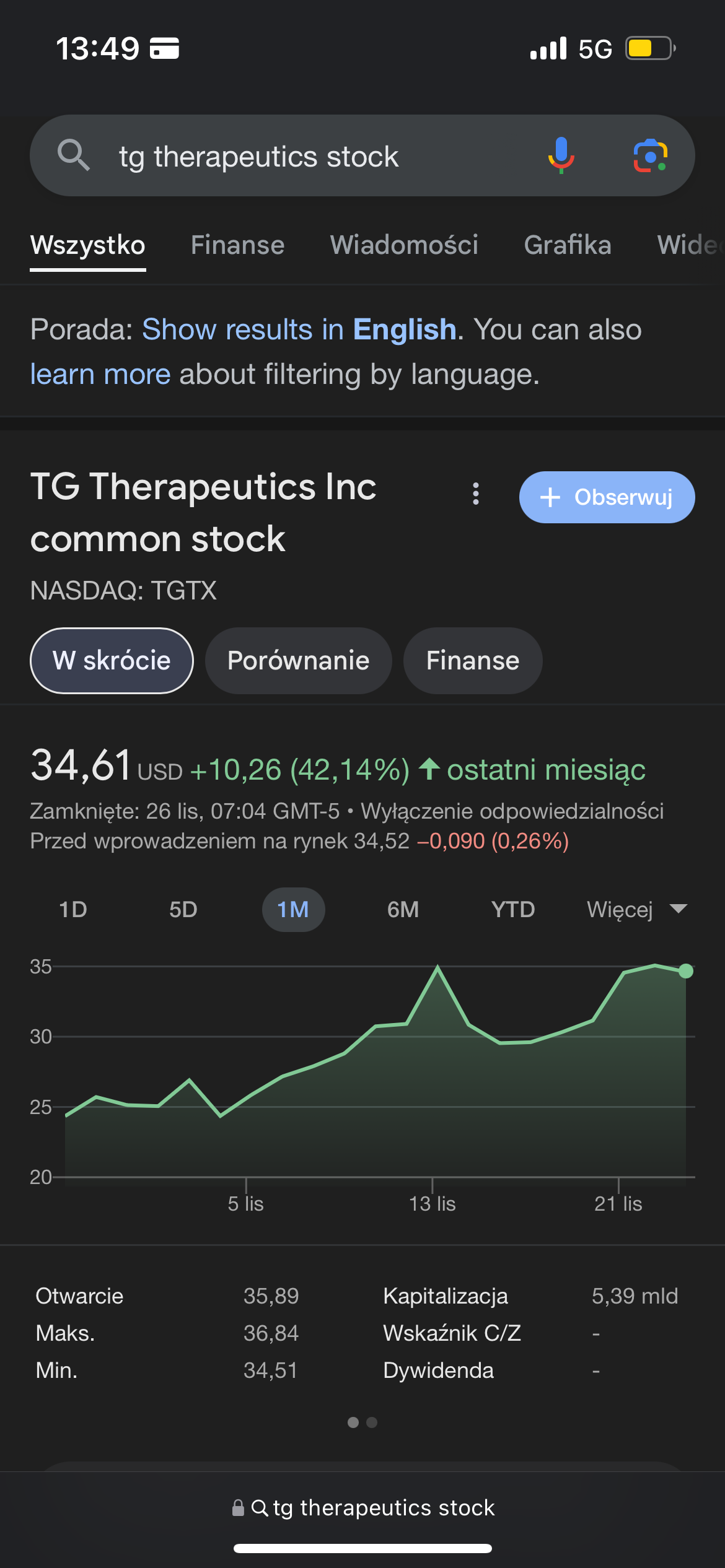Open the Wyłączenie odpowiedzialności disclaimer

pyautogui.click(x=512, y=811)
